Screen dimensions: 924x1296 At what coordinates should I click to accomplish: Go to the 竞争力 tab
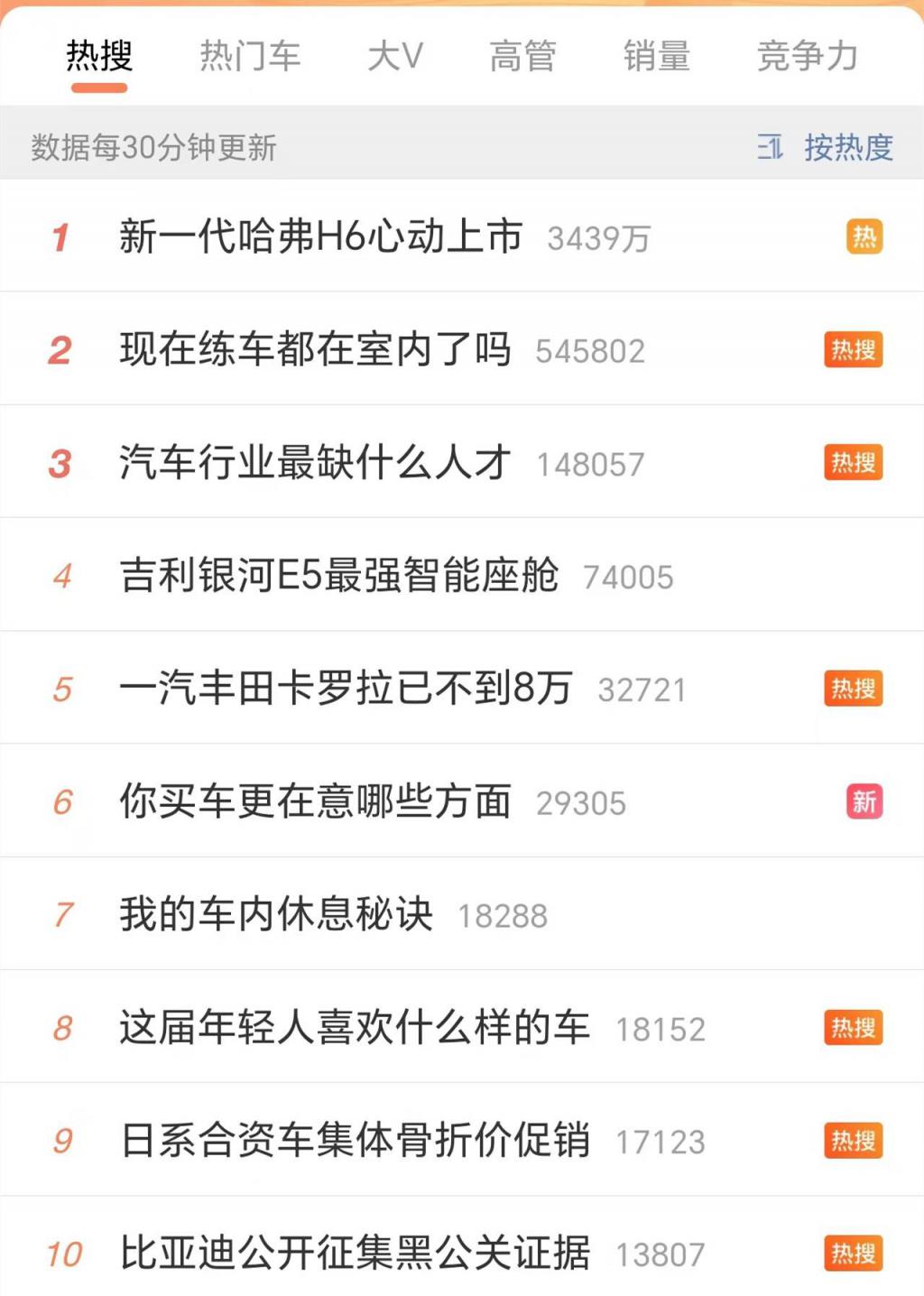(807, 56)
